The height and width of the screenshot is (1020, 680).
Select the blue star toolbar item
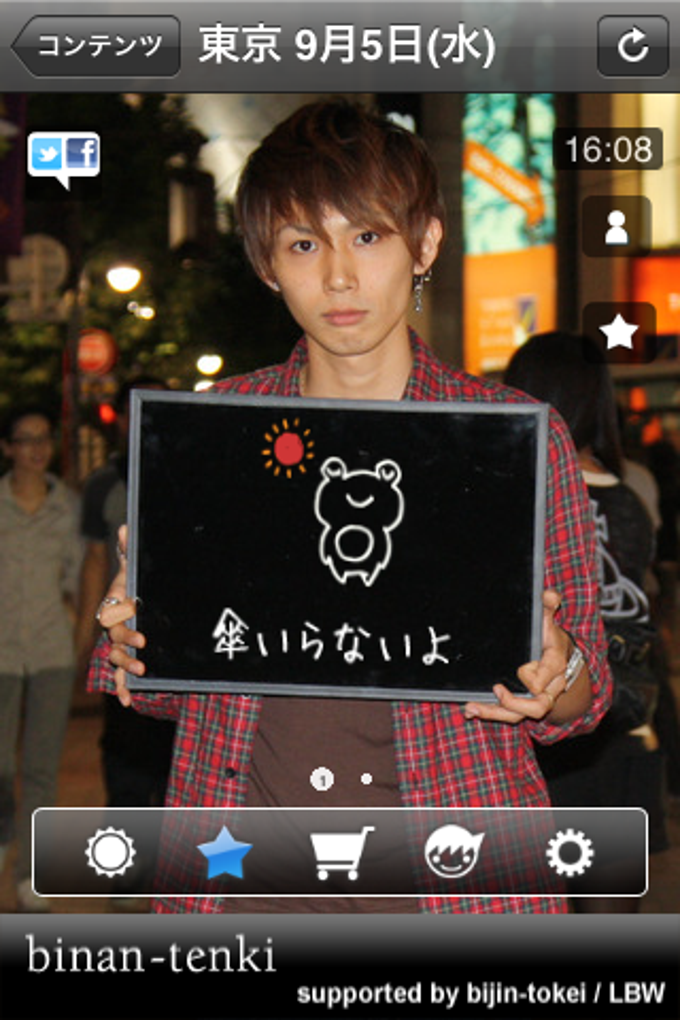(224, 853)
